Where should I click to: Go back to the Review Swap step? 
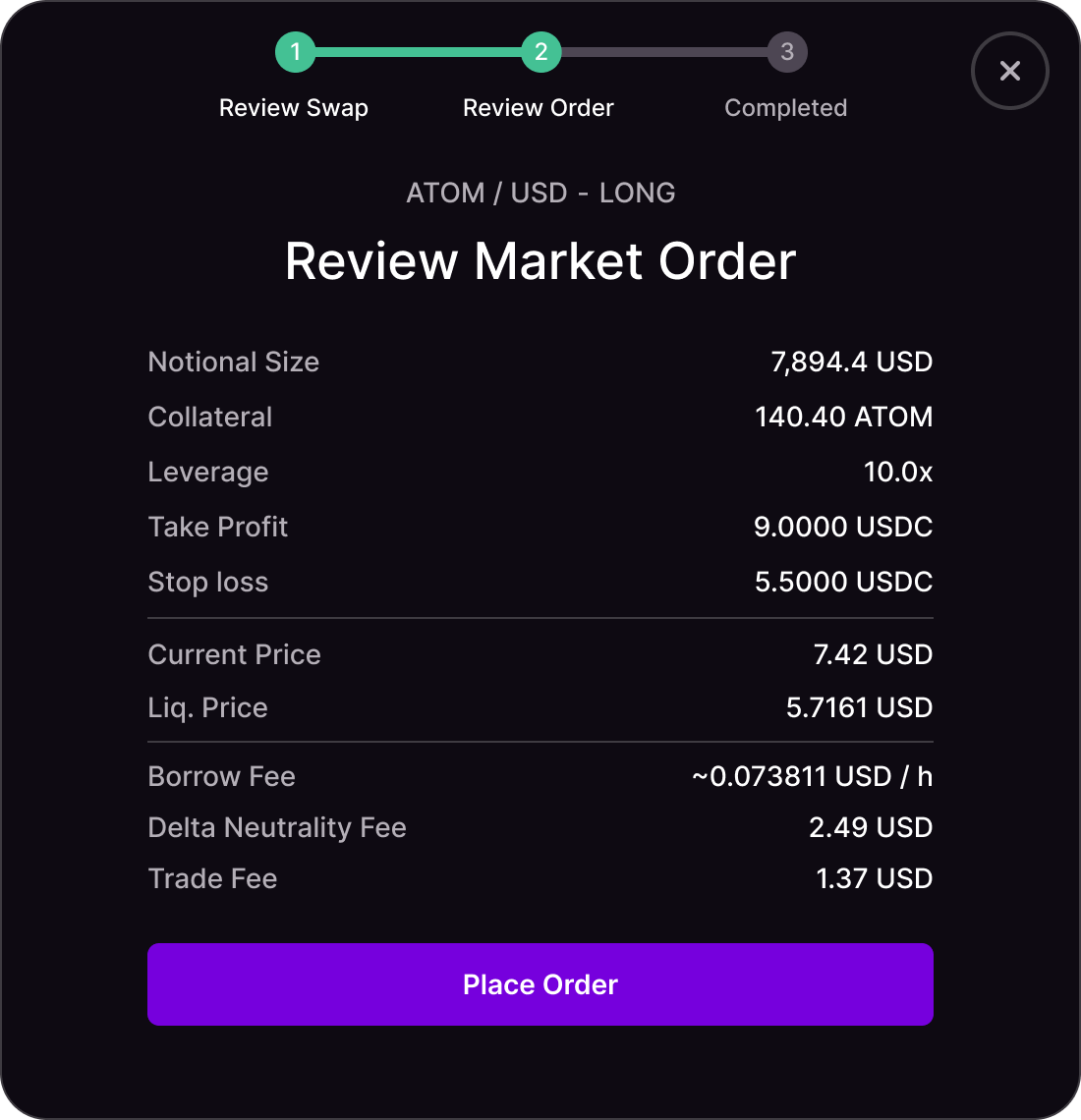(295, 52)
